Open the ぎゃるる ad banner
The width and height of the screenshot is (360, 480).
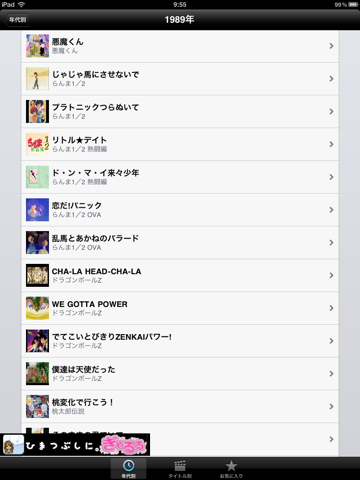(75, 445)
